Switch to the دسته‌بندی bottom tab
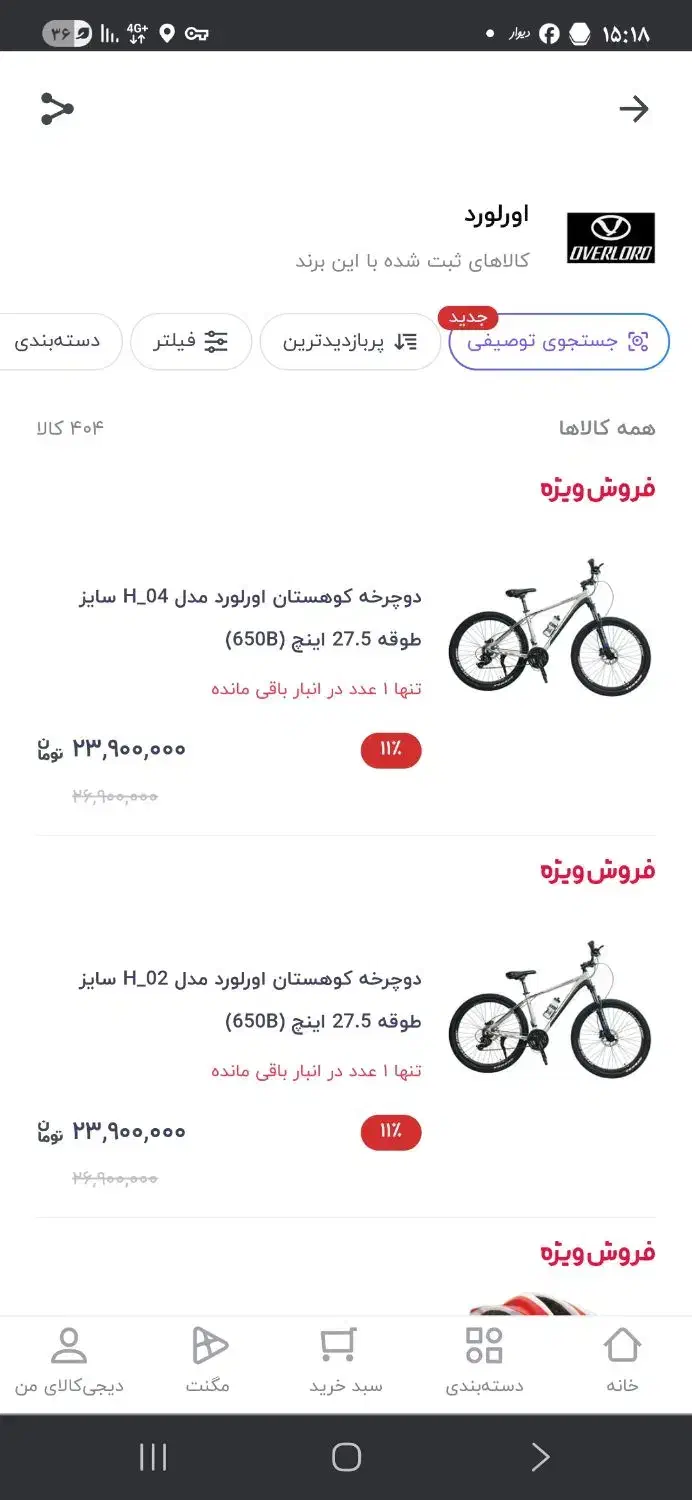This screenshot has height=1500, width=692. [484, 1360]
